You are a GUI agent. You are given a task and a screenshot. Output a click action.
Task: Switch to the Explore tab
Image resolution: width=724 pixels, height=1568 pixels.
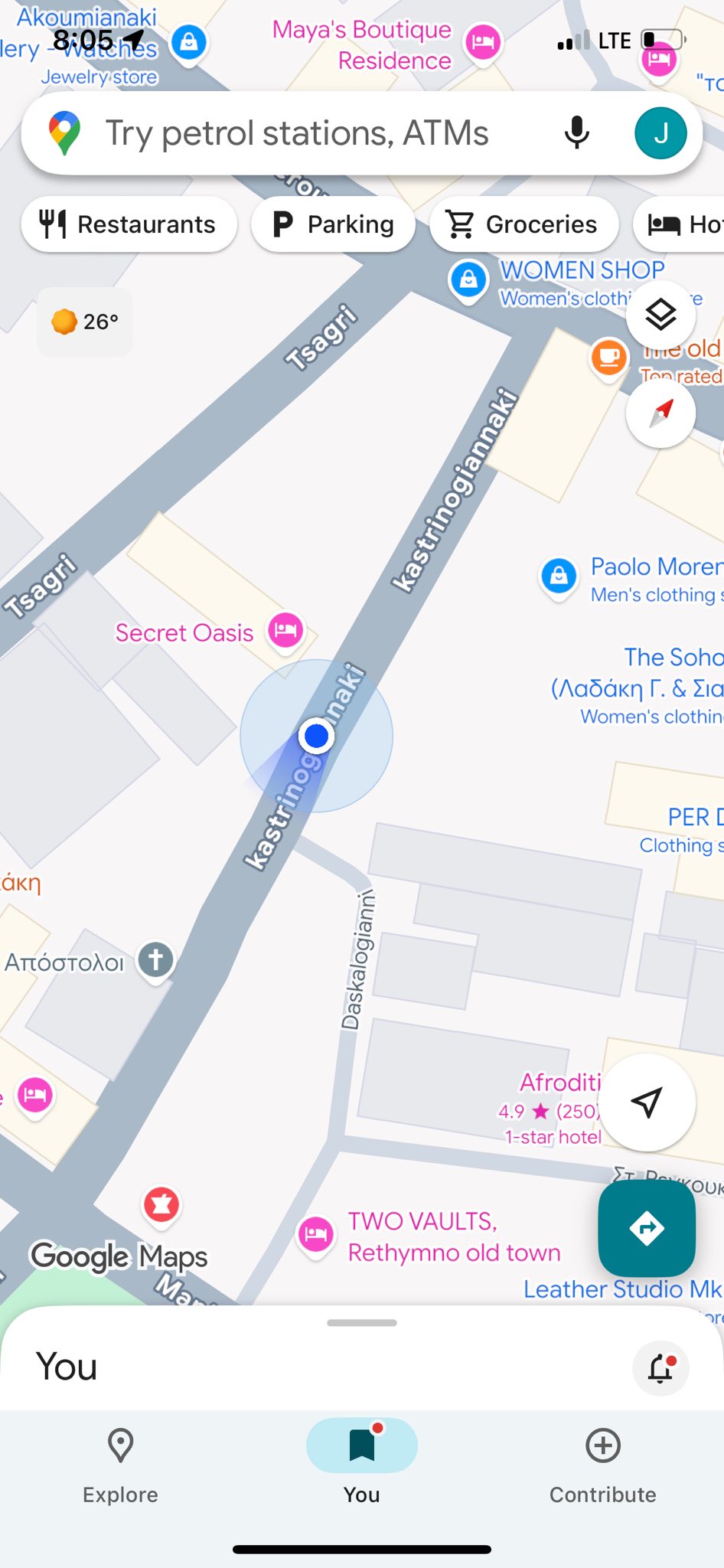pos(120,1463)
